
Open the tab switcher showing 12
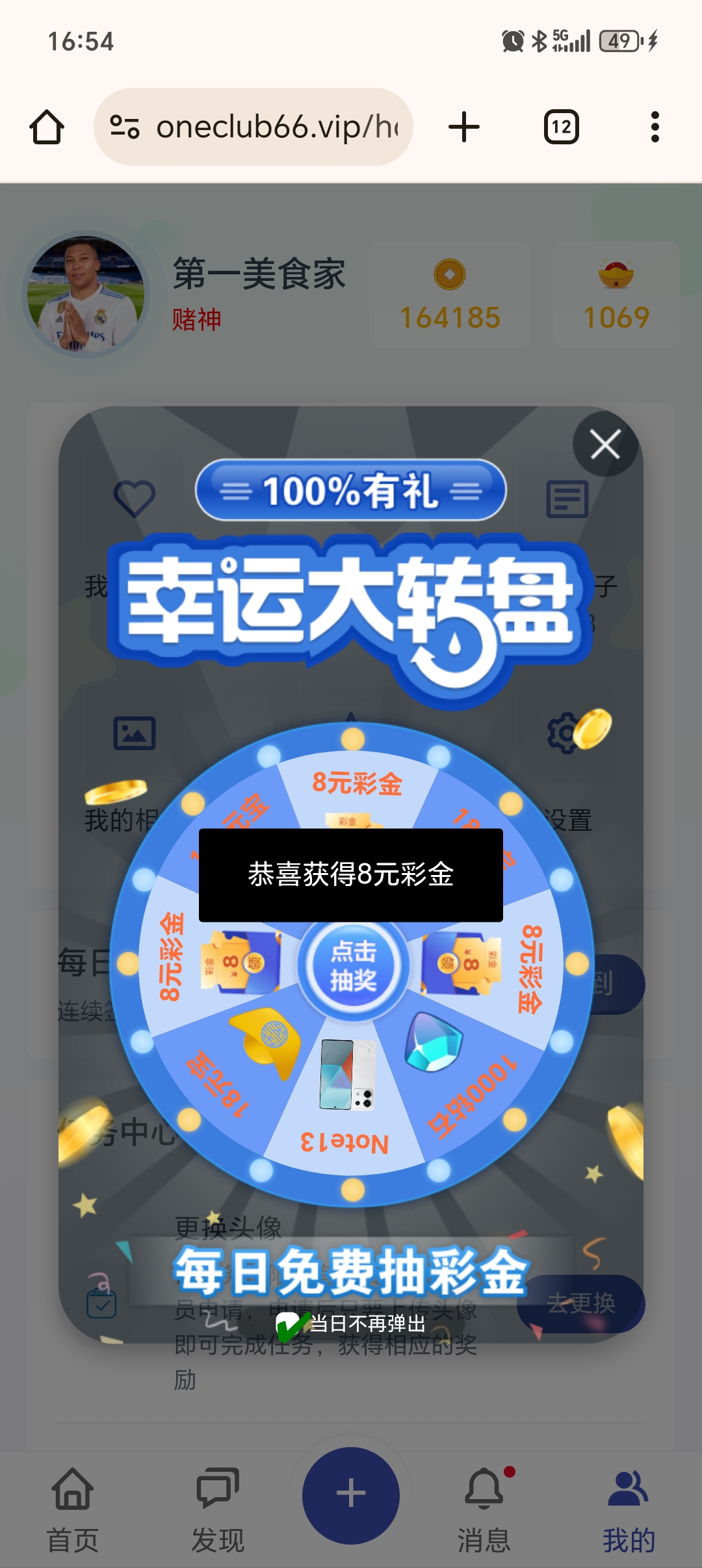point(560,125)
